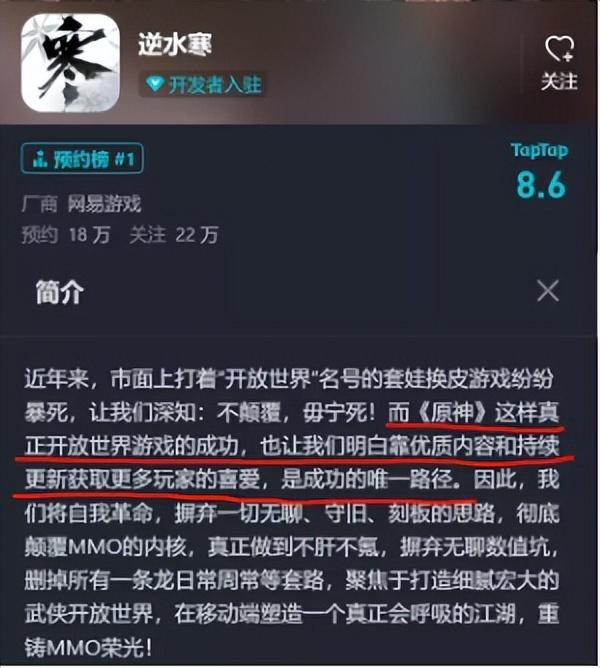Follow the 逆水寒 game with heart icon
Image resolution: width=600 pixels, height=668 pixels.
558,61
